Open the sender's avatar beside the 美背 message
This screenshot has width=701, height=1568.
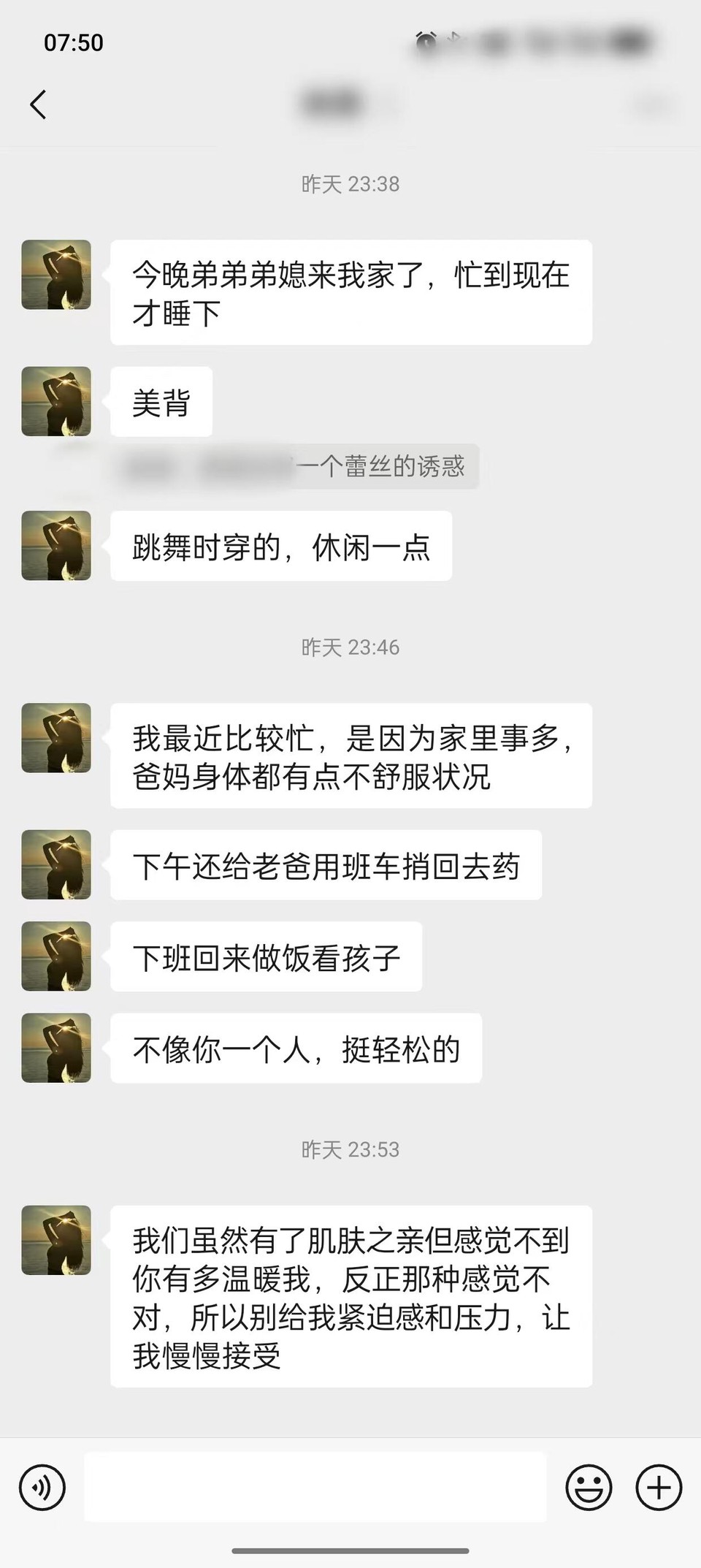56,402
